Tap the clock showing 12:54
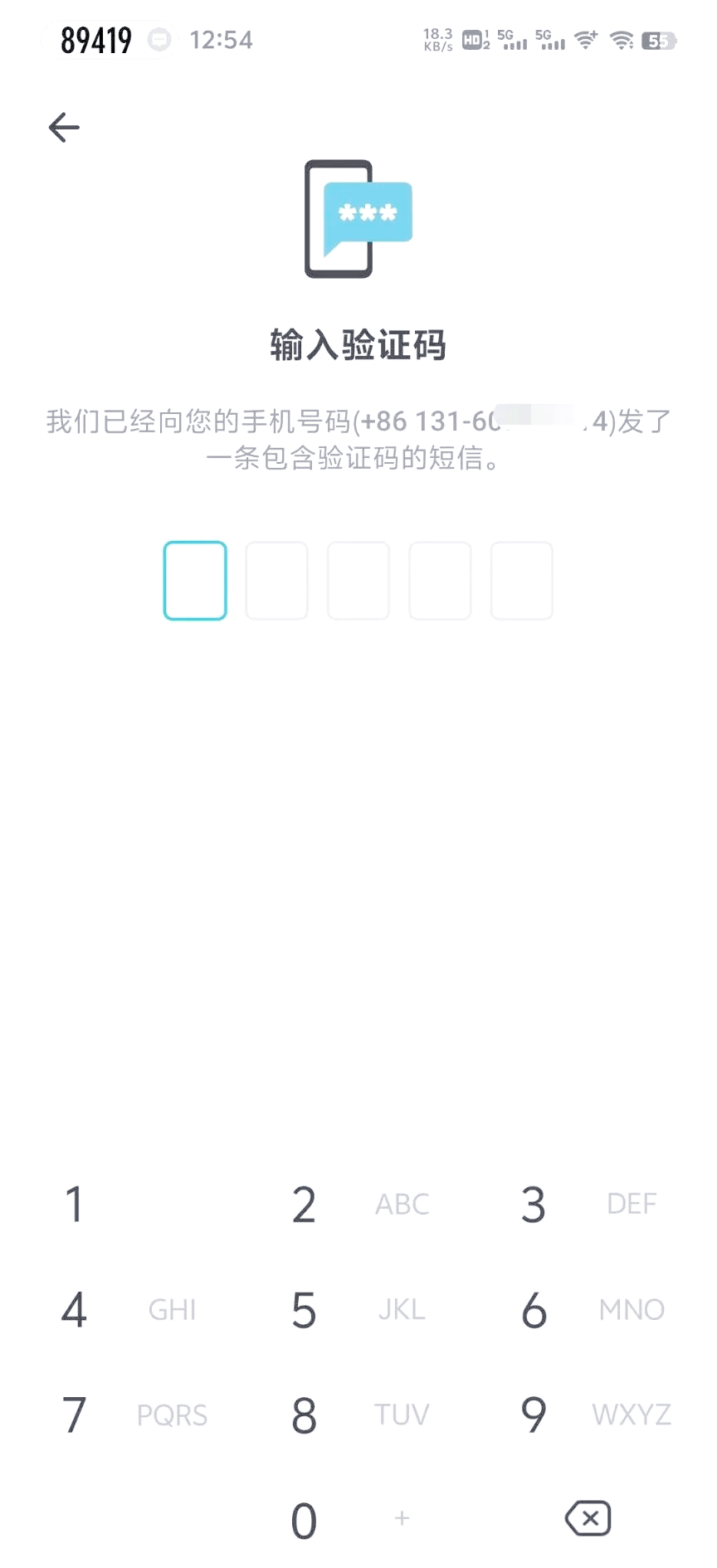The width and height of the screenshot is (717, 1568). (221, 40)
